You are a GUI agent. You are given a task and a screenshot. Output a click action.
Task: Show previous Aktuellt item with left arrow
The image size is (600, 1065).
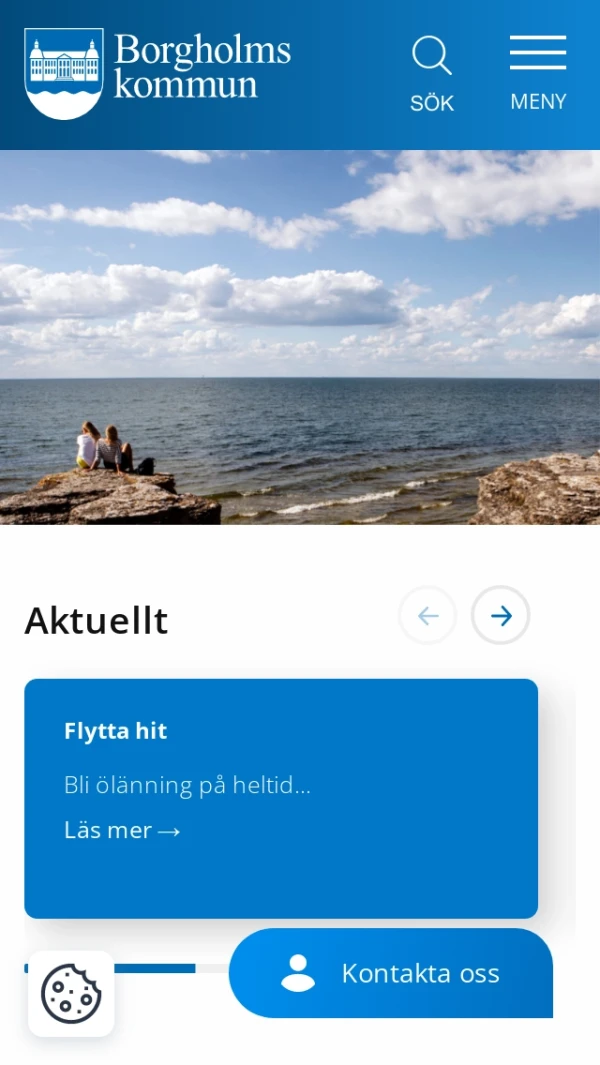[x=428, y=616]
